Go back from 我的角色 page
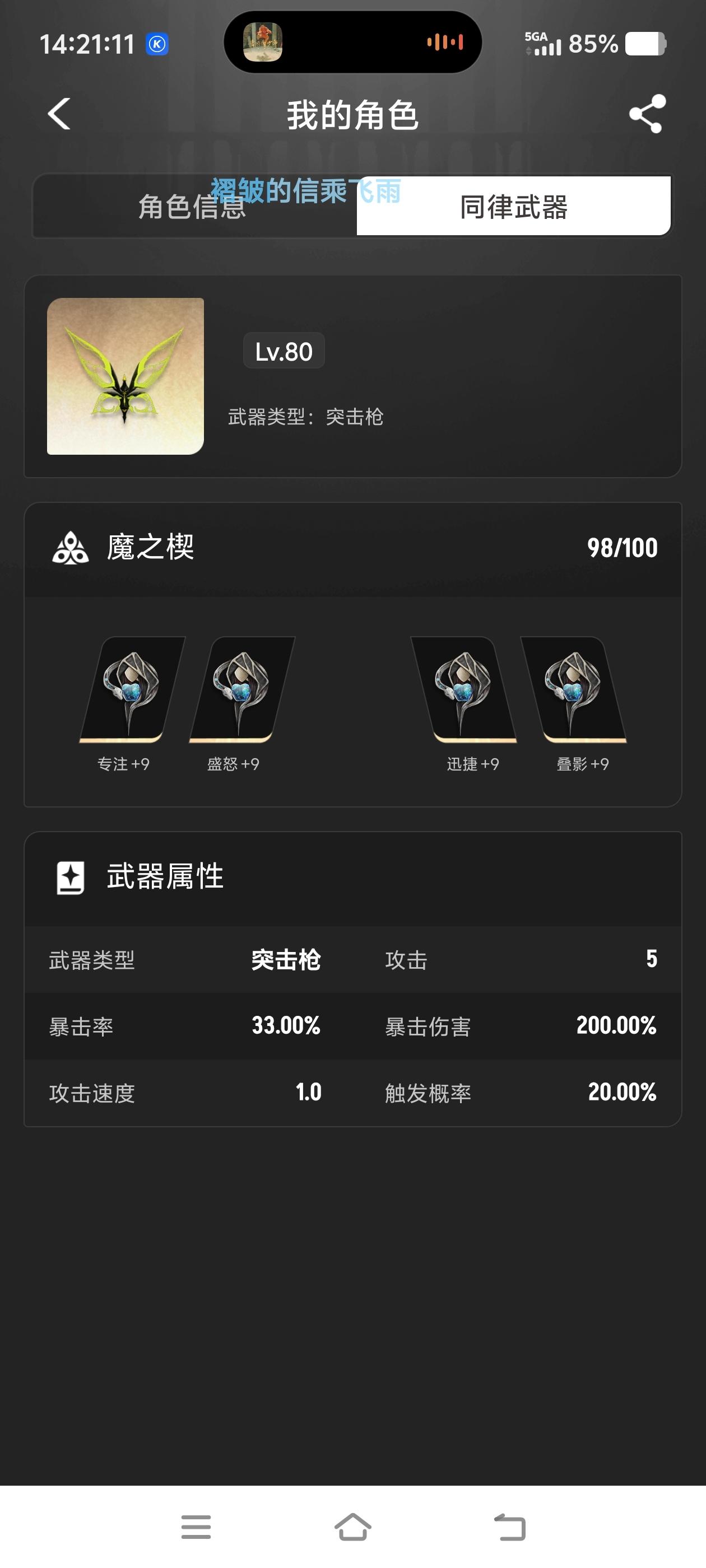The height and width of the screenshot is (1568, 706). coord(59,114)
